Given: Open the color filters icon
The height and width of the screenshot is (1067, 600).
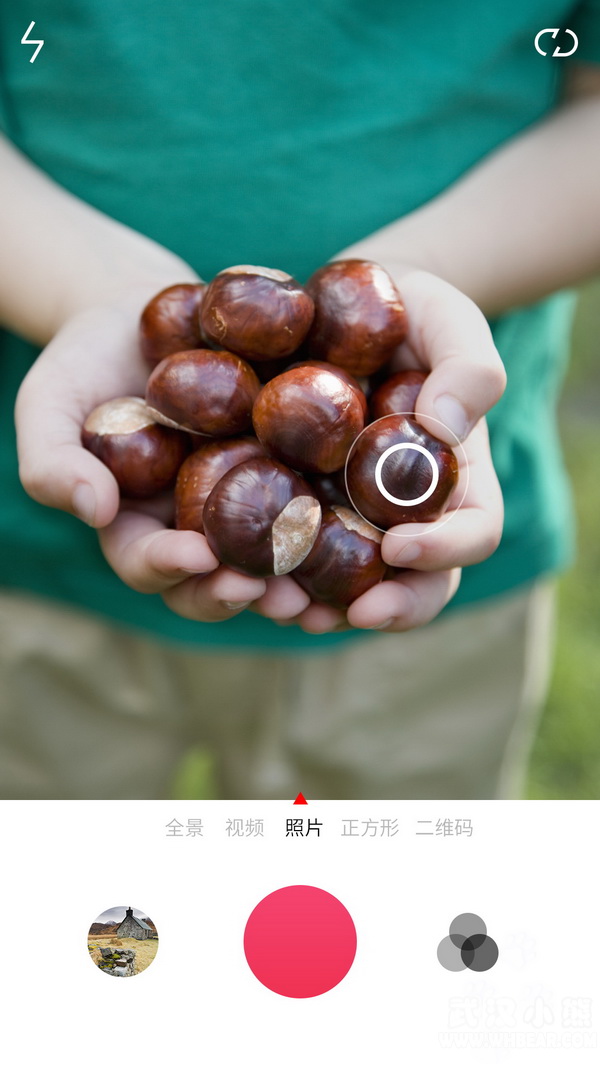Looking at the screenshot, I should (467, 943).
